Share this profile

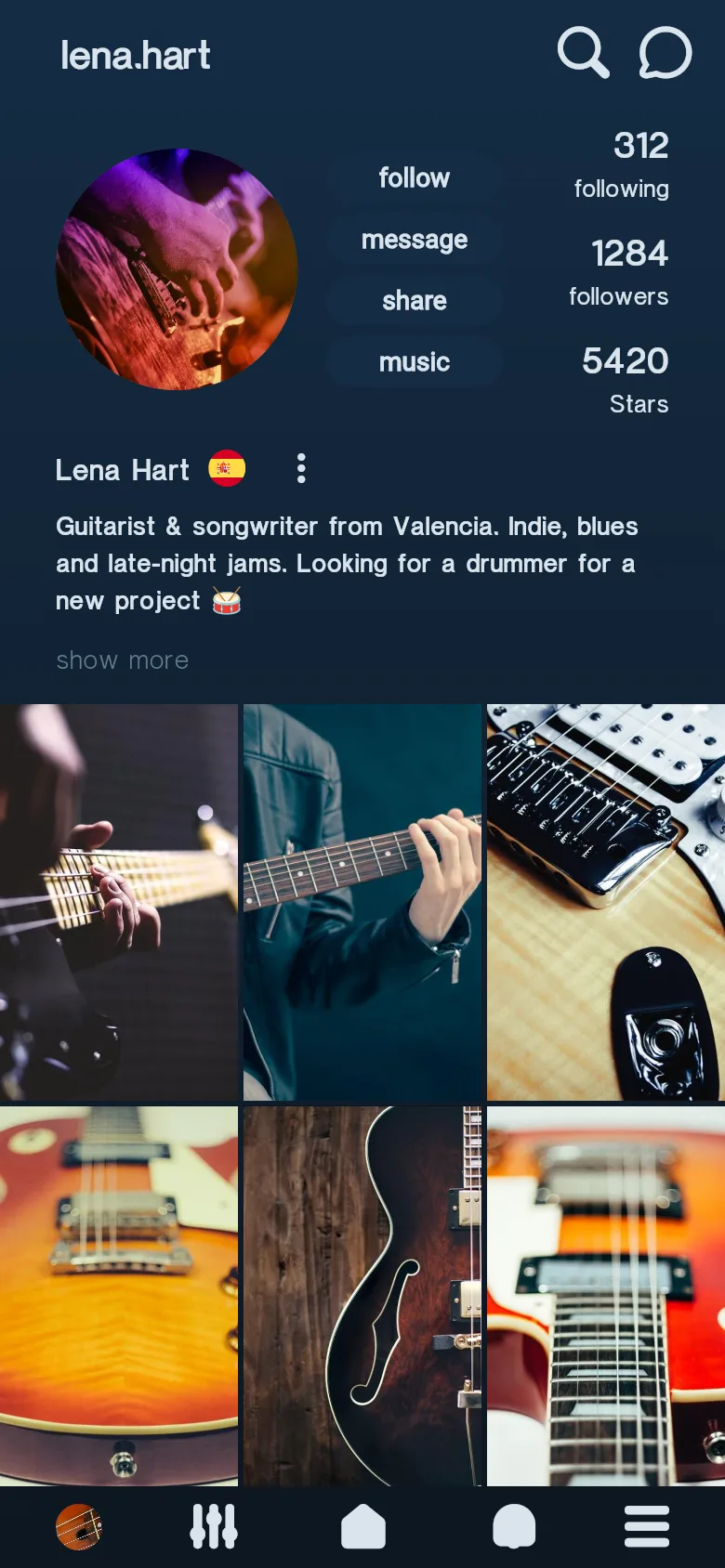[x=415, y=301]
